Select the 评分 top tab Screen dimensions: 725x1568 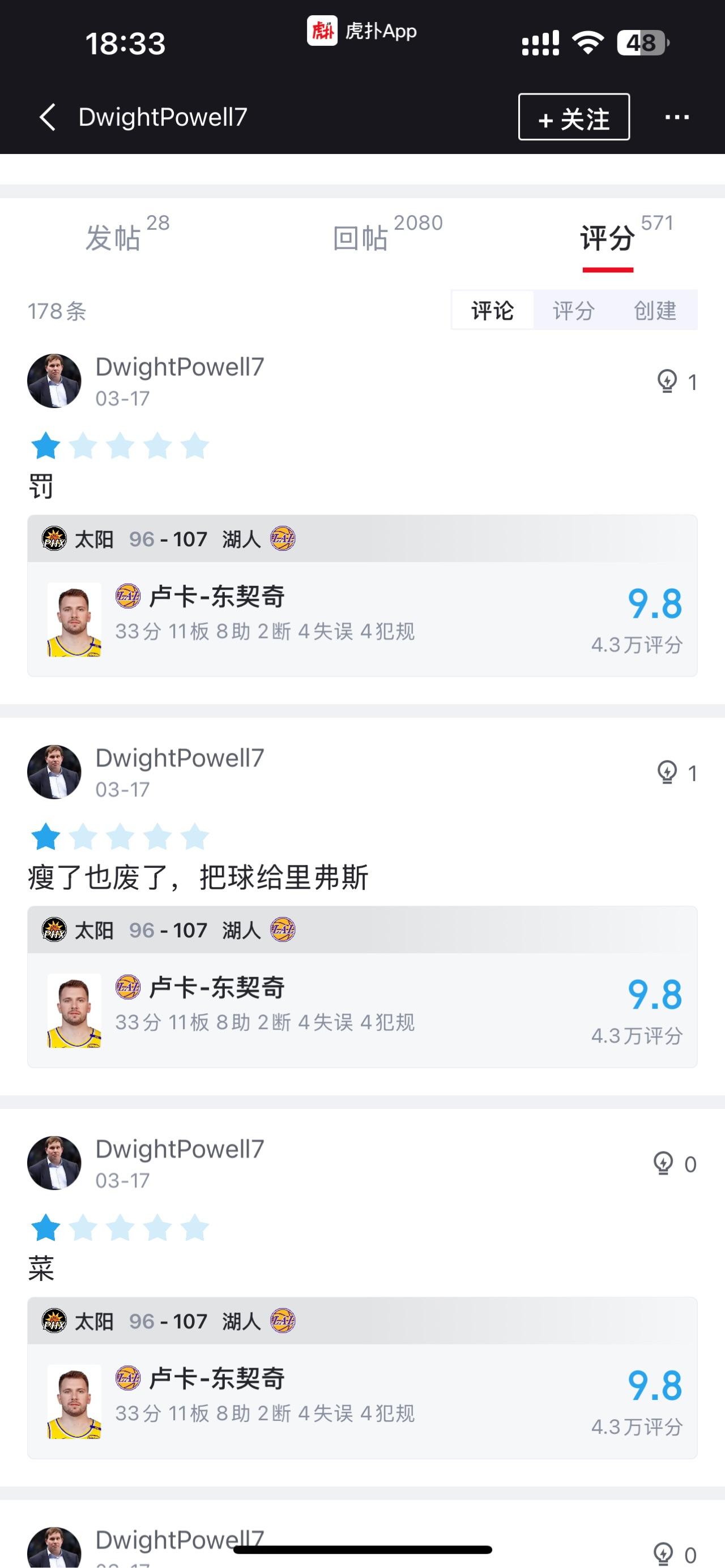click(607, 237)
